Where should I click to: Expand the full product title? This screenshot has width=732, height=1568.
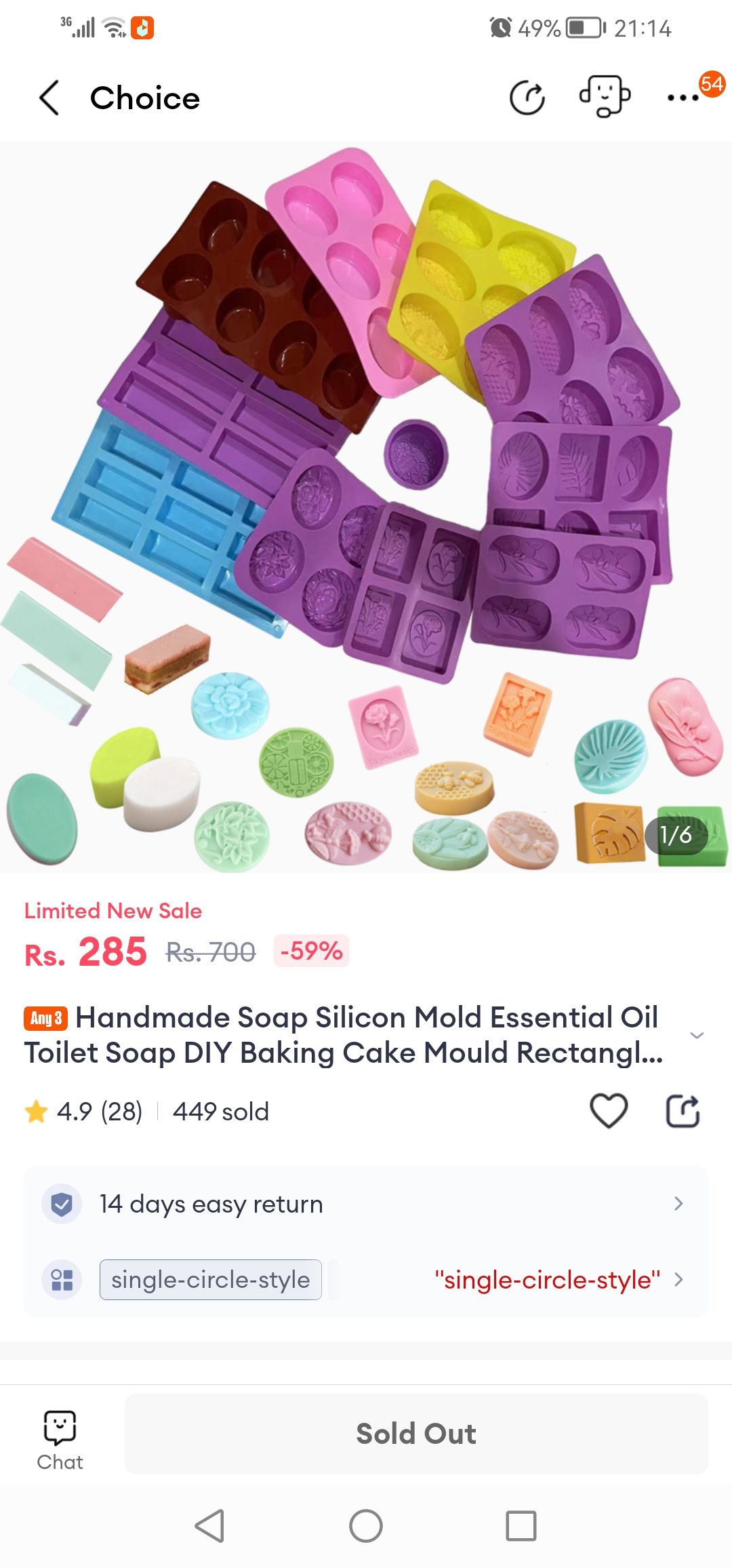[696, 1036]
